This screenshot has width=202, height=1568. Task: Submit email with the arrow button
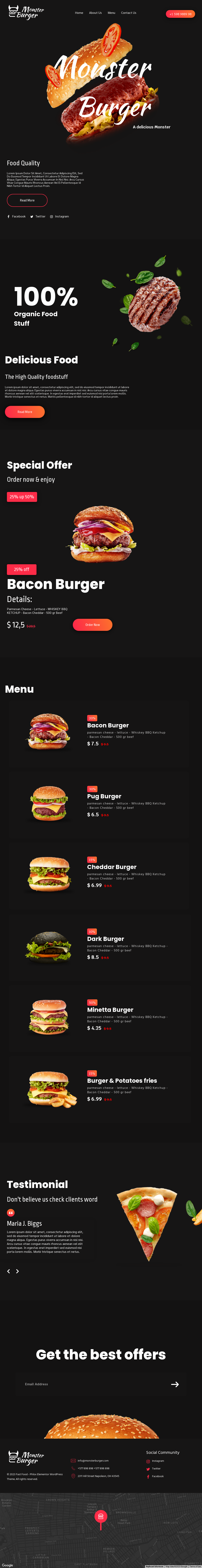click(x=175, y=1384)
